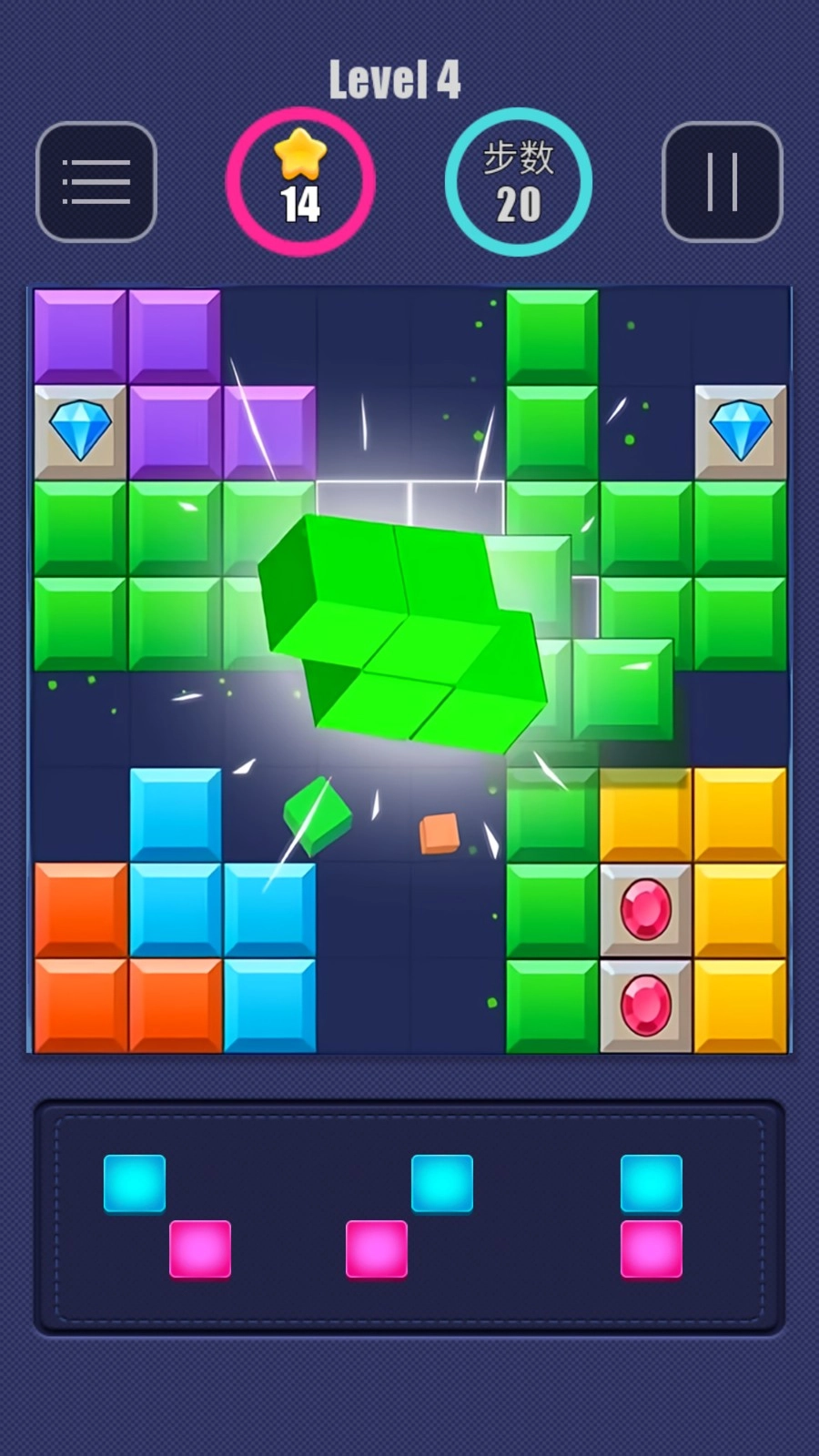Image resolution: width=819 pixels, height=1456 pixels.
Task: Open the level list menu
Action: tap(96, 182)
